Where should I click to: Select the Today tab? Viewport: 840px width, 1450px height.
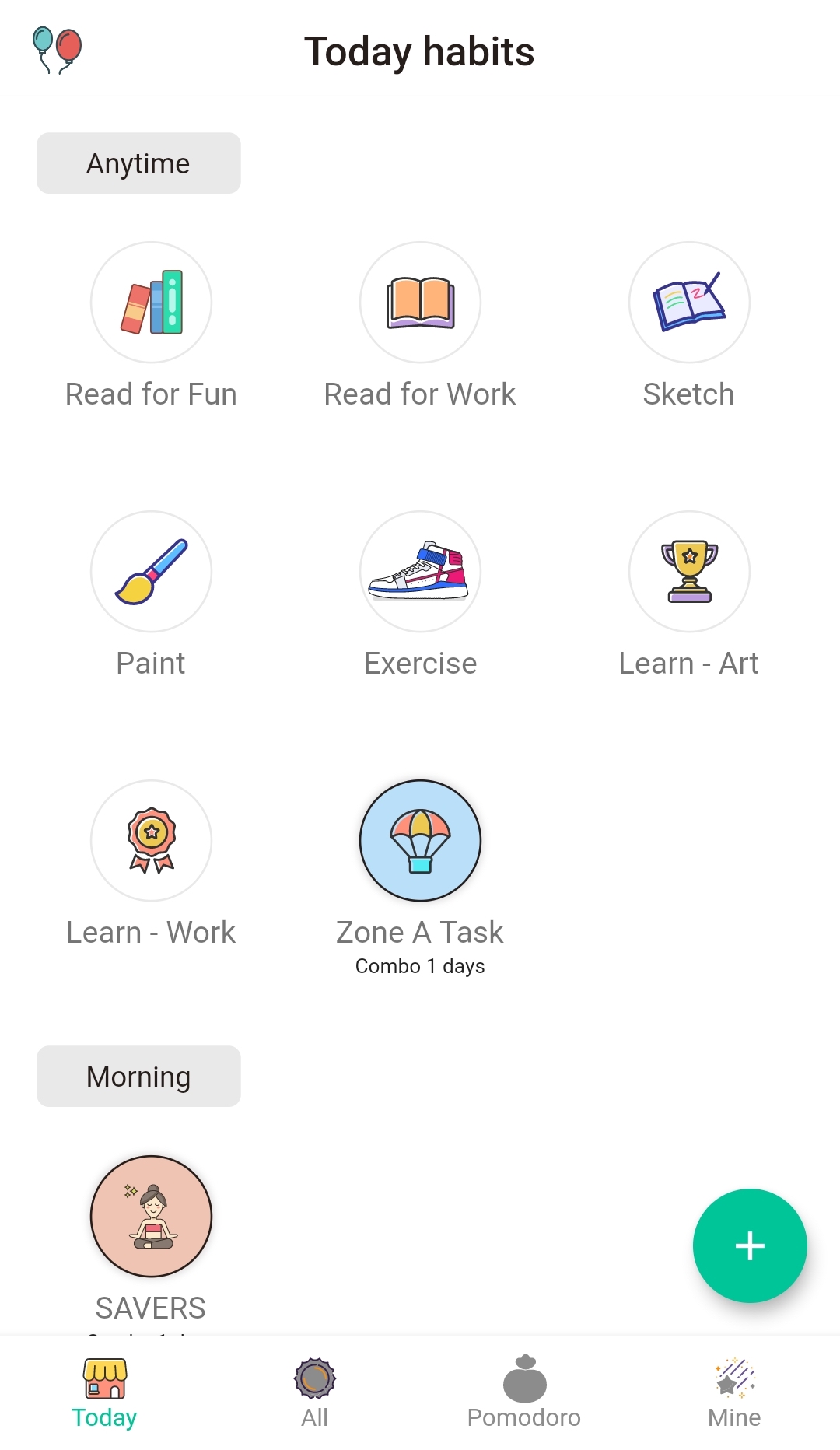click(104, 1392)
